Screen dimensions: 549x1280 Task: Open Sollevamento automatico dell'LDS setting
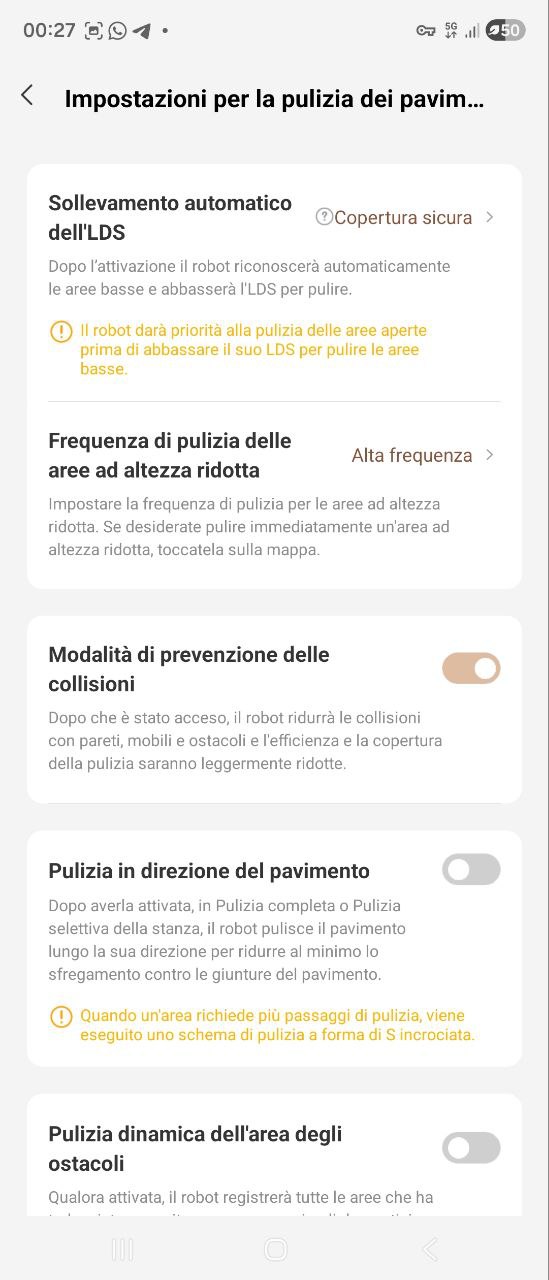274,218
